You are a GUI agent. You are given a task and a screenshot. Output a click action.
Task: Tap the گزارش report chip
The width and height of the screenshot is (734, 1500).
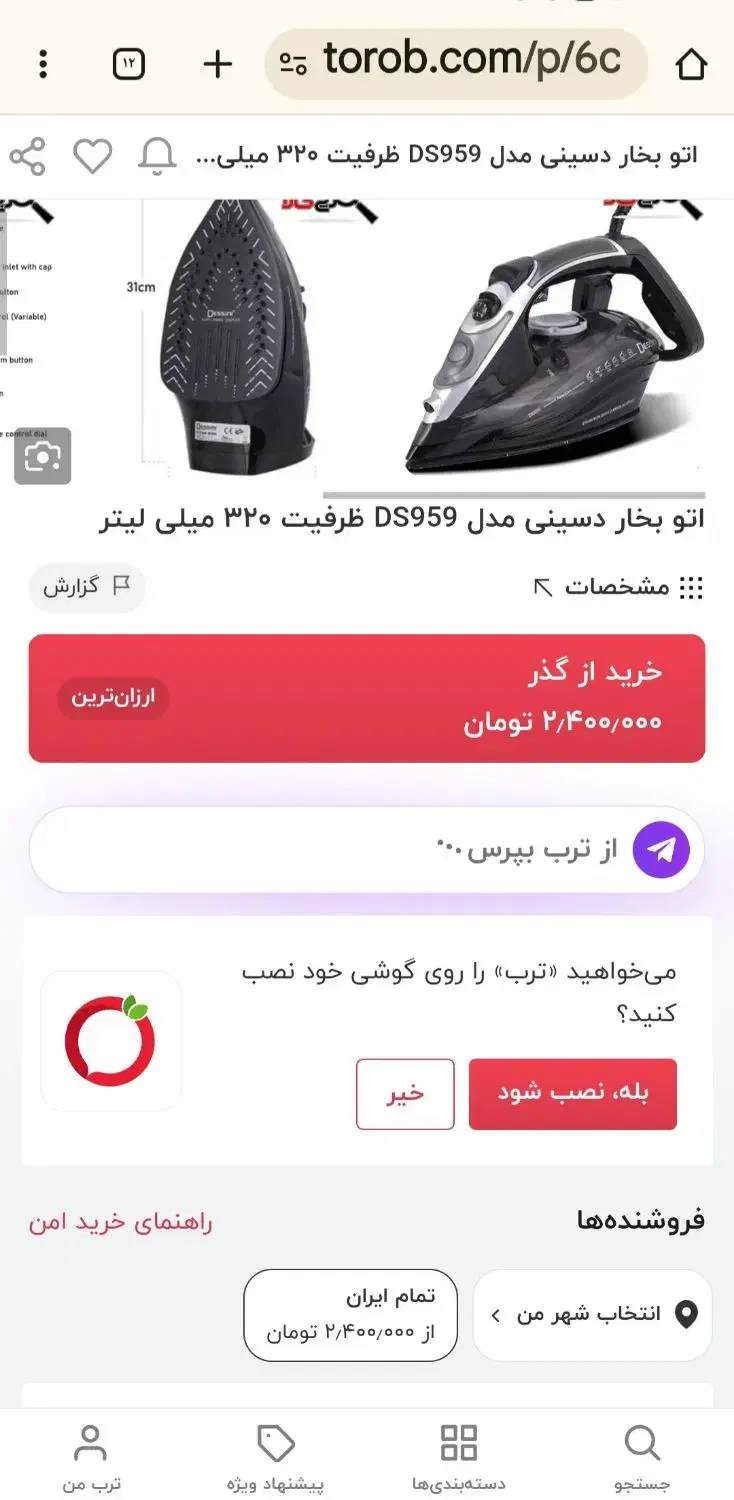point(87,587)
